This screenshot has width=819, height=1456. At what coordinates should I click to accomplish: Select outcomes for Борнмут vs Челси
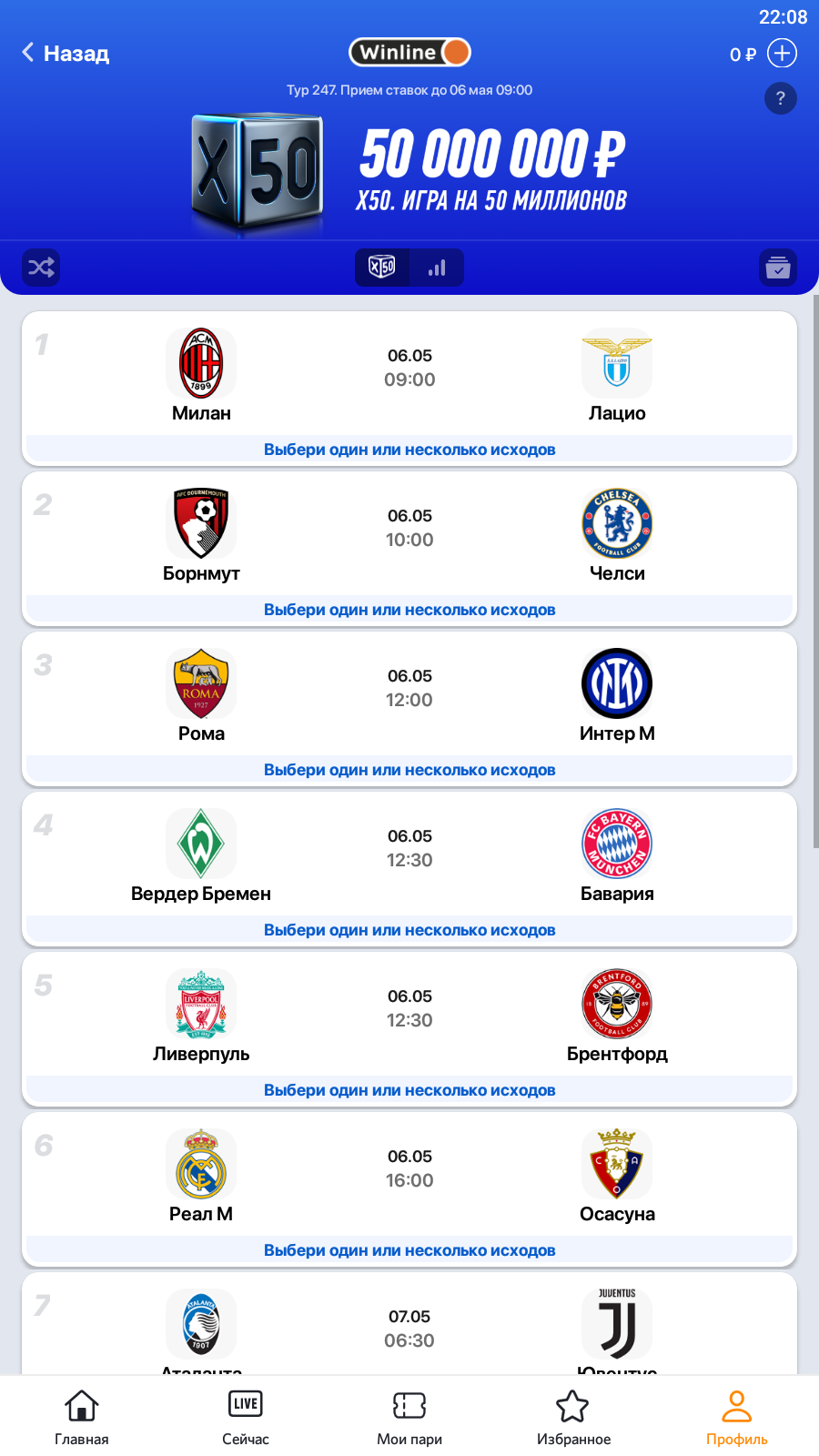coord(409,610)
